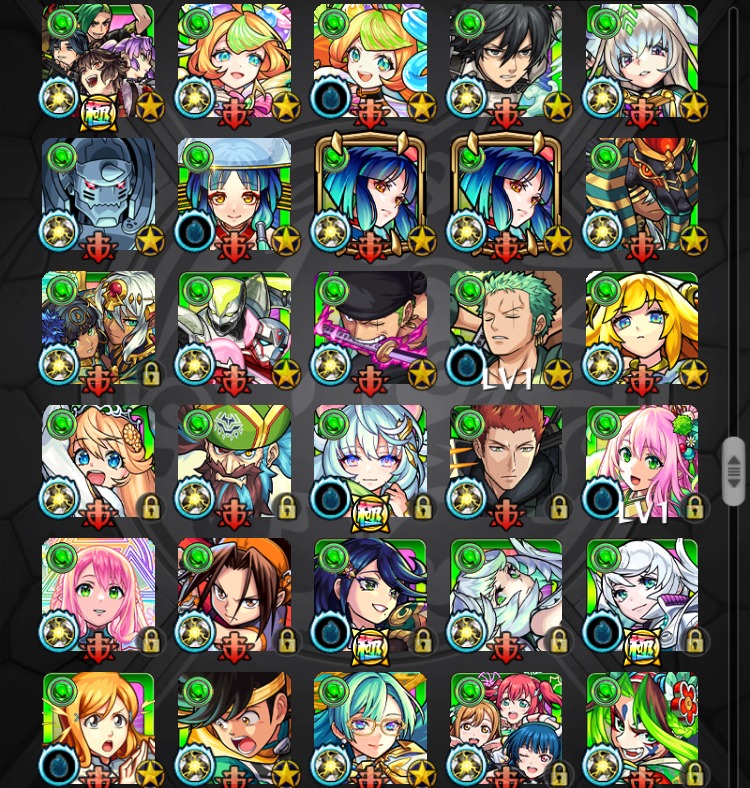Open the red spiky-haired man card
The width and height of the screenshot is (750, 788).
505,462
